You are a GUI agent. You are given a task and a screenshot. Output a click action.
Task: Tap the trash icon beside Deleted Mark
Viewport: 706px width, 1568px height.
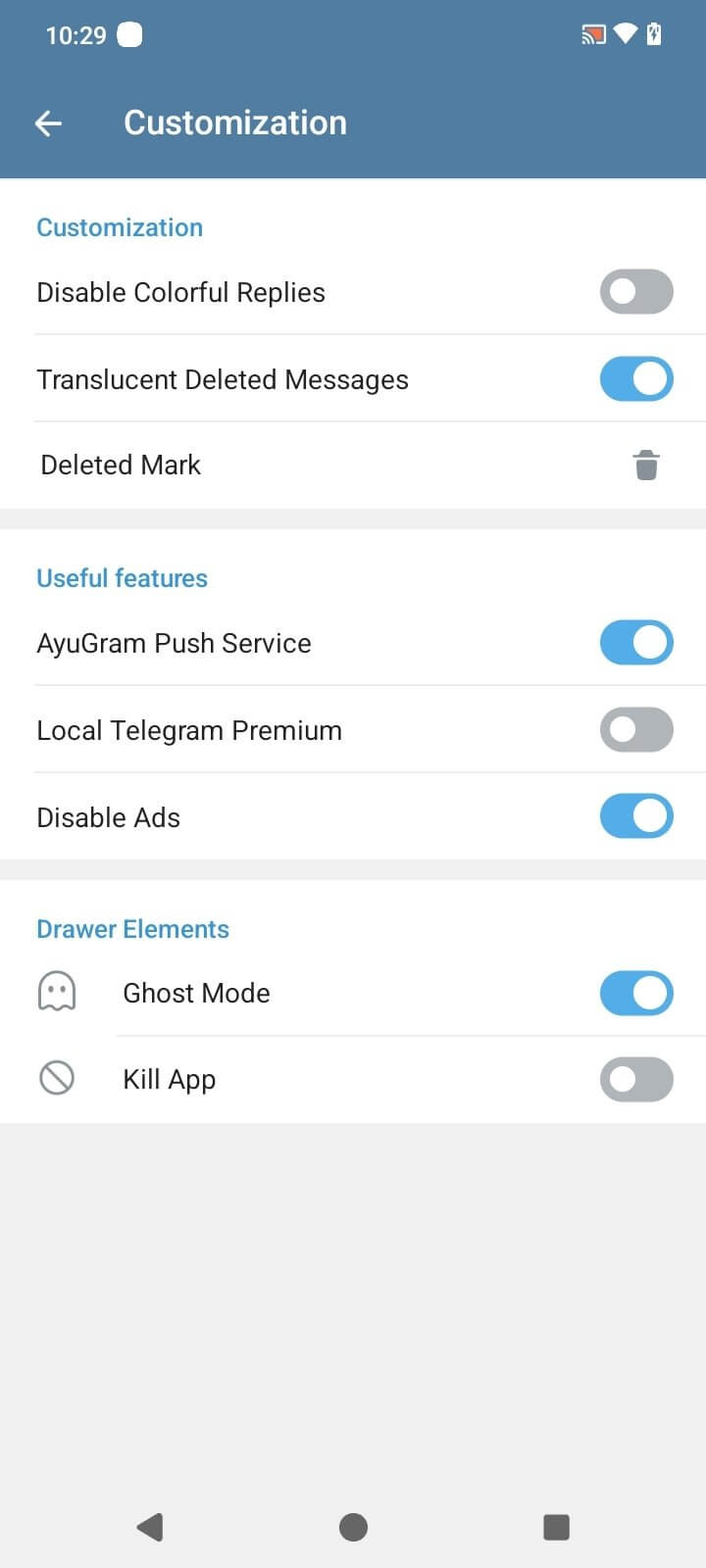(x=644, y=465)
